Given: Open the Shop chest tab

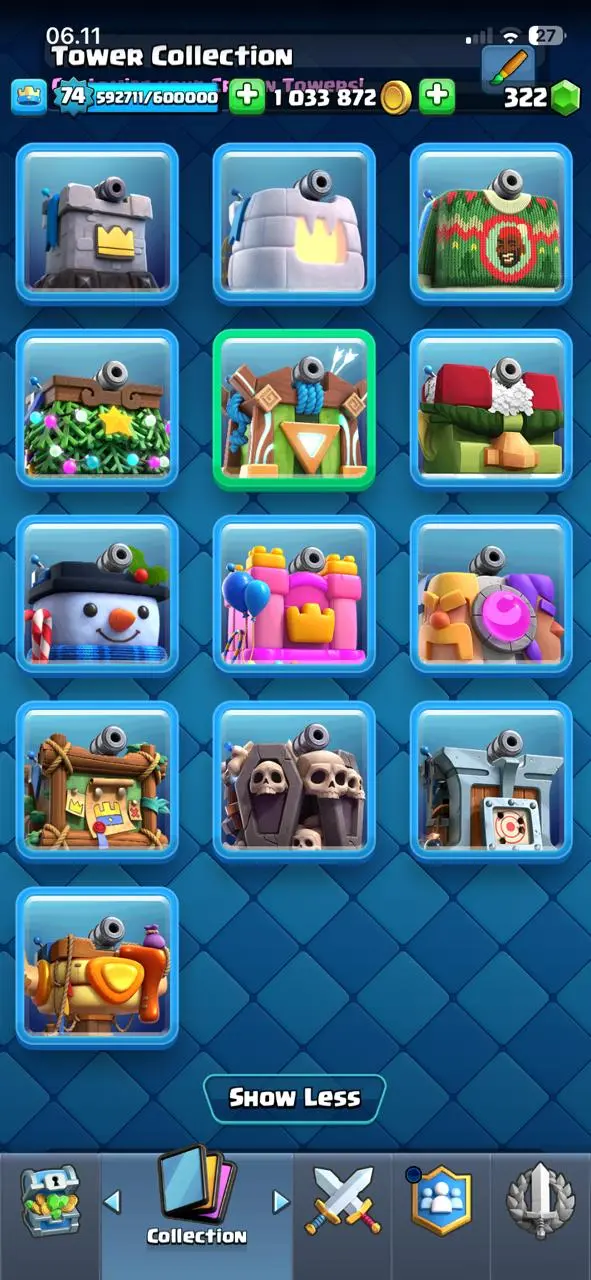Looking at the screenshot, I should click(50, 1203).
